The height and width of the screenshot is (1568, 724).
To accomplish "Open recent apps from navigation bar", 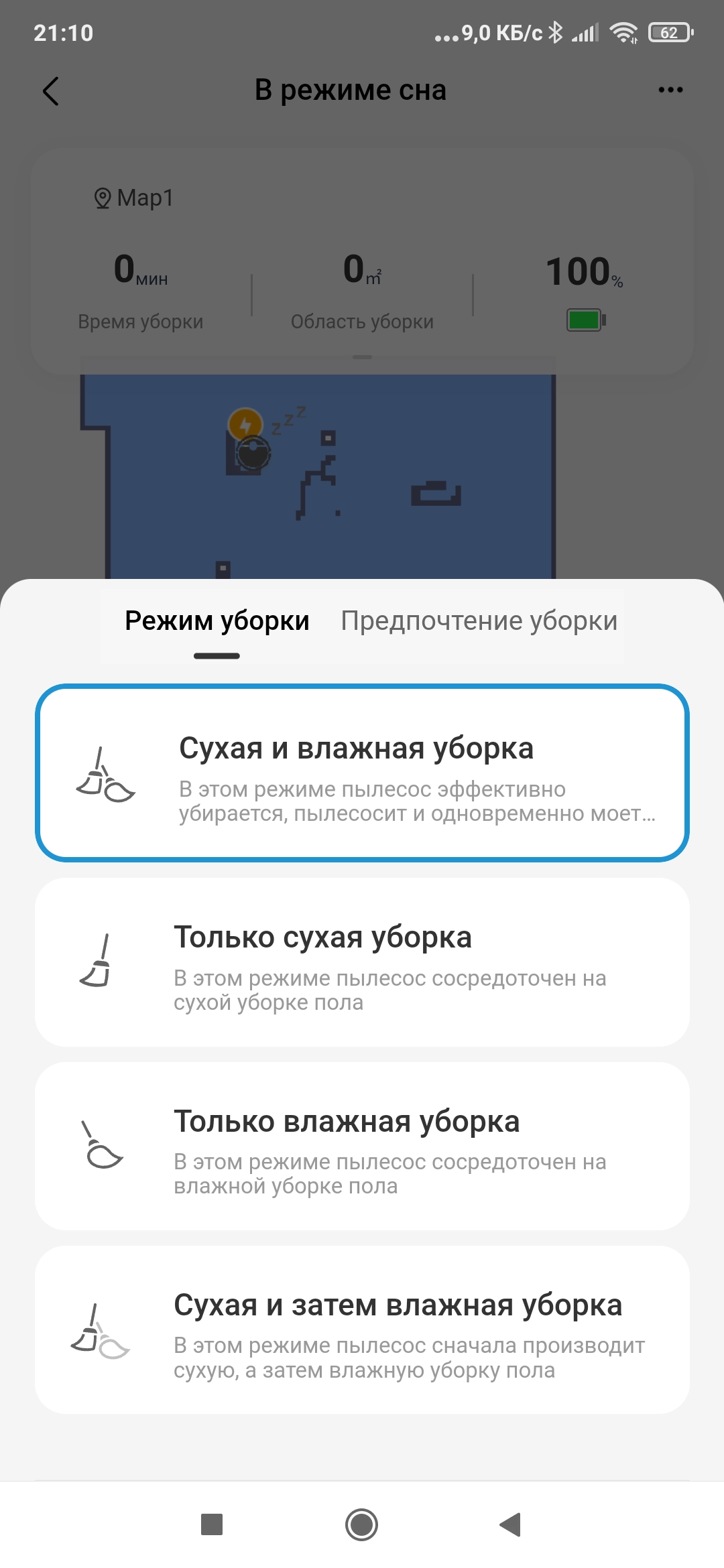I will click(212, 1524).
